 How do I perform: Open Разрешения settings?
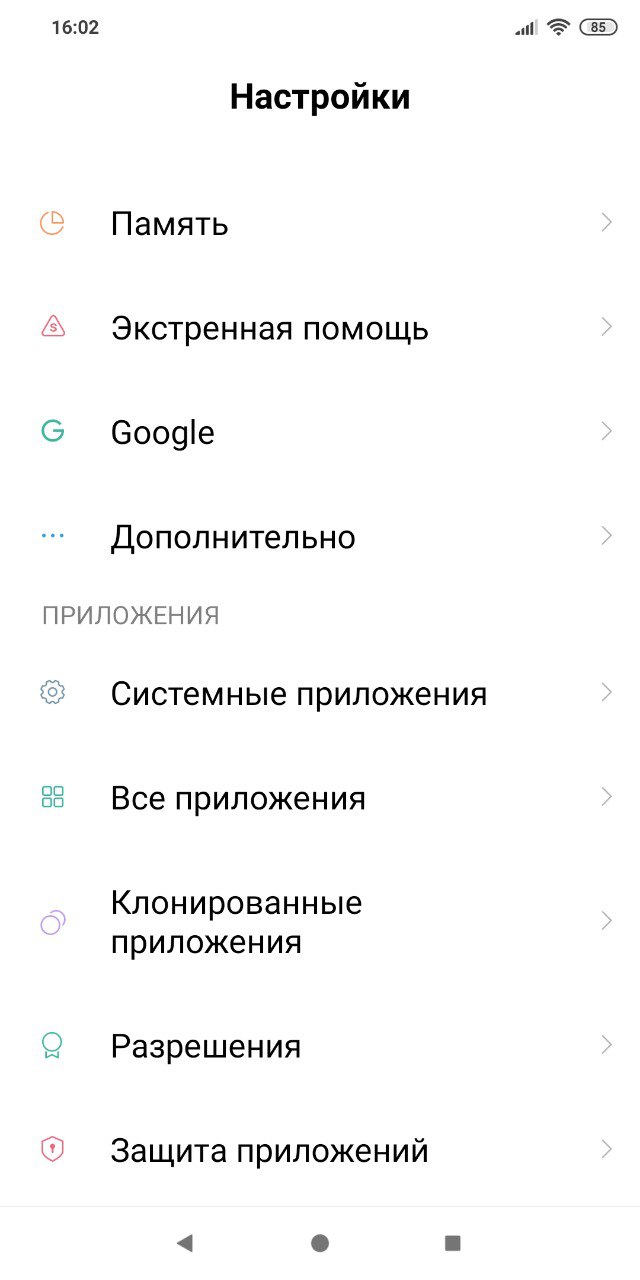point(320,1046)
